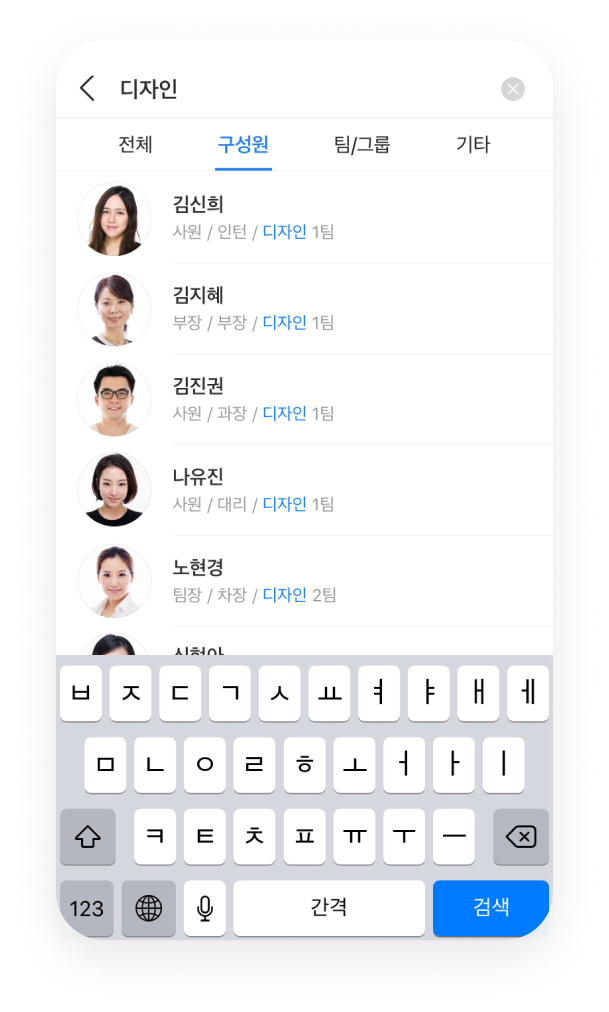Switch to the 팀/그룹 tab
This screenshot has width=609, height=1012.
362,144
